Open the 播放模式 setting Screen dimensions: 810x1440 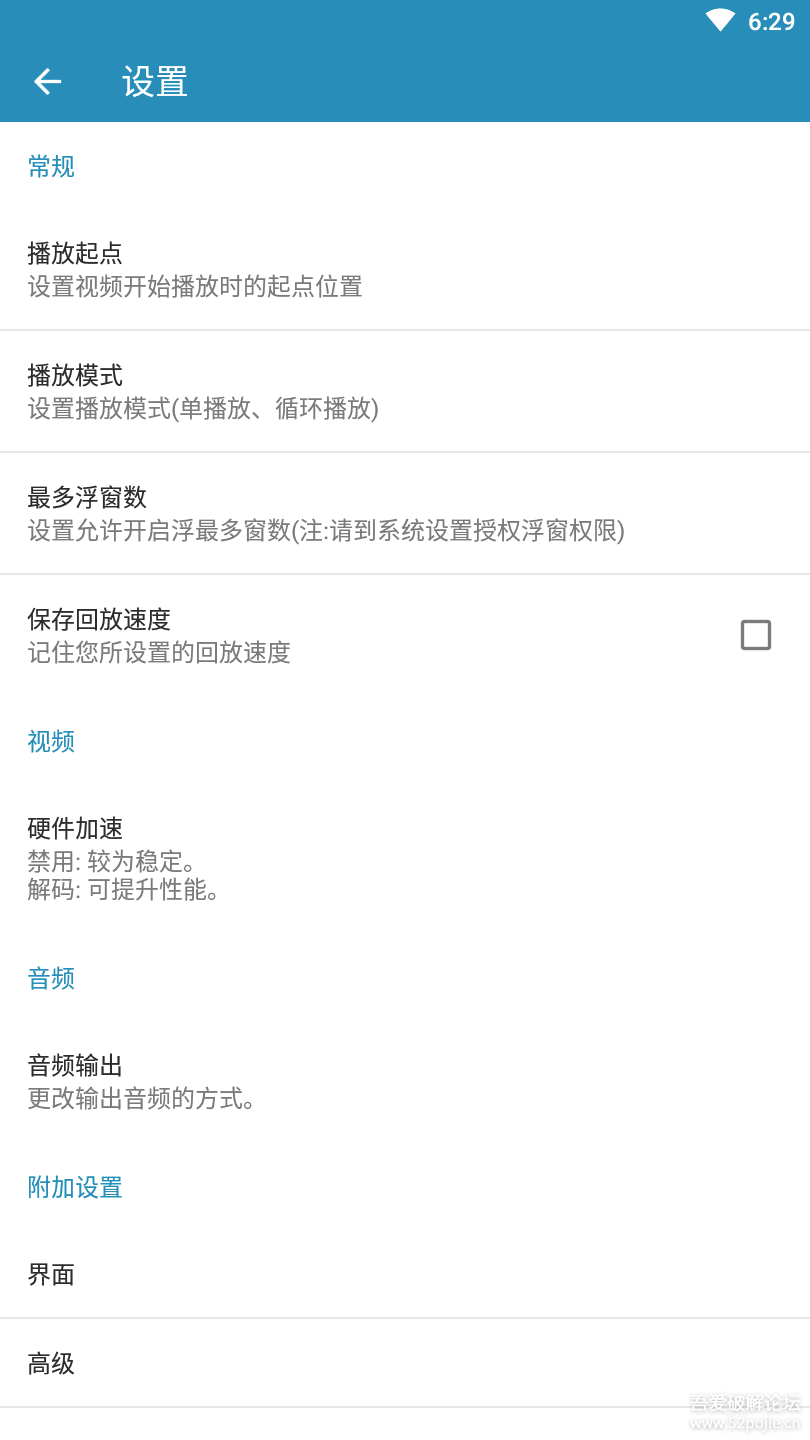pyautogui.click(x=404, y=391)
